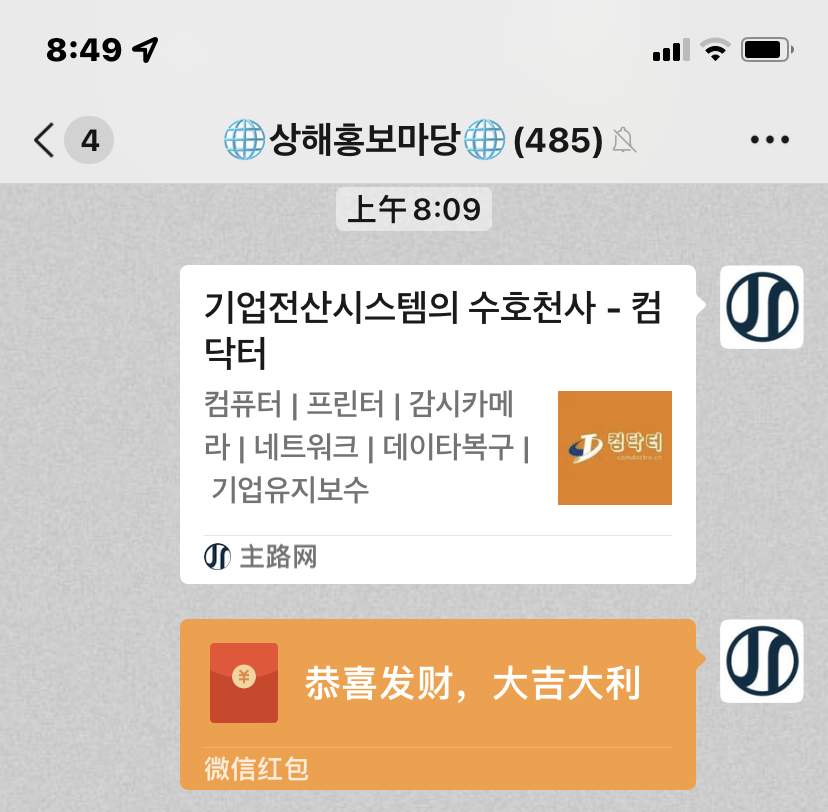Open the group chat options menu
Viewport: 828px width, 812px height.
(769, 140)
